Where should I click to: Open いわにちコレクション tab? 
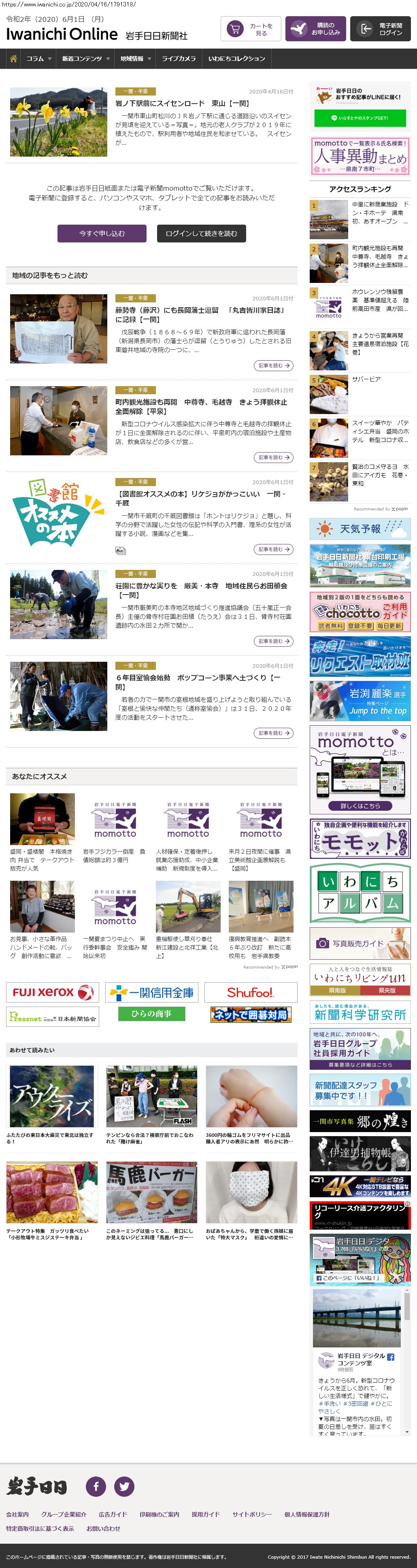(x=236, y=58)
